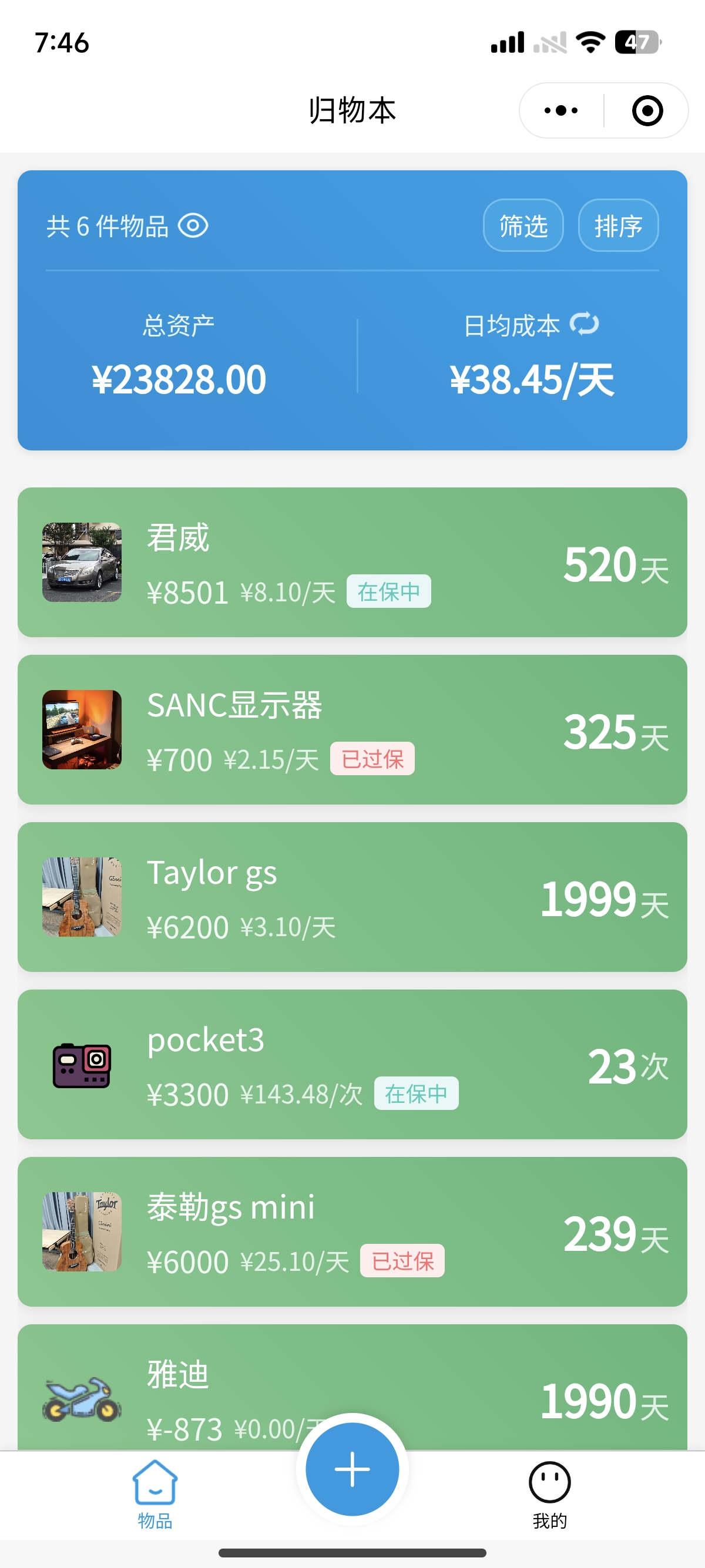Tap the mini-program close circle icon

(647, 110)
